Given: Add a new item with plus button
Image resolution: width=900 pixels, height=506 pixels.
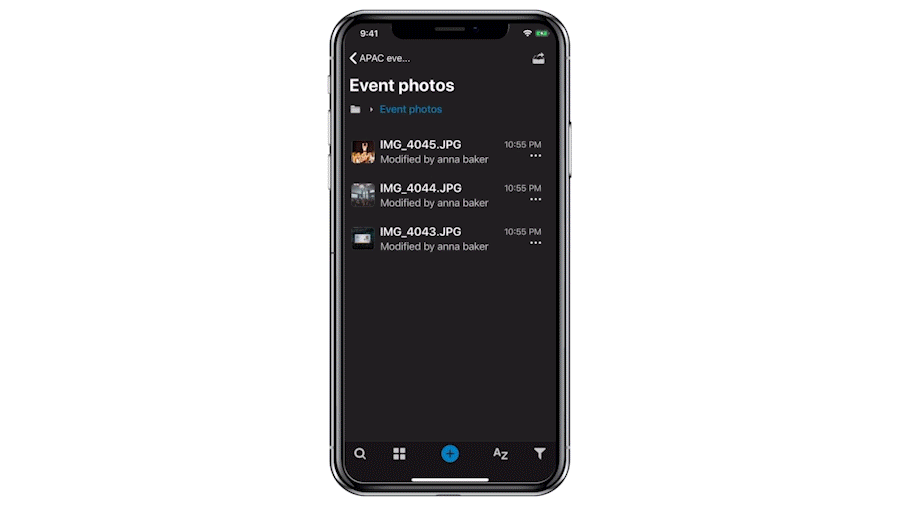Looking at the screenshot, I should pos(450,454).
